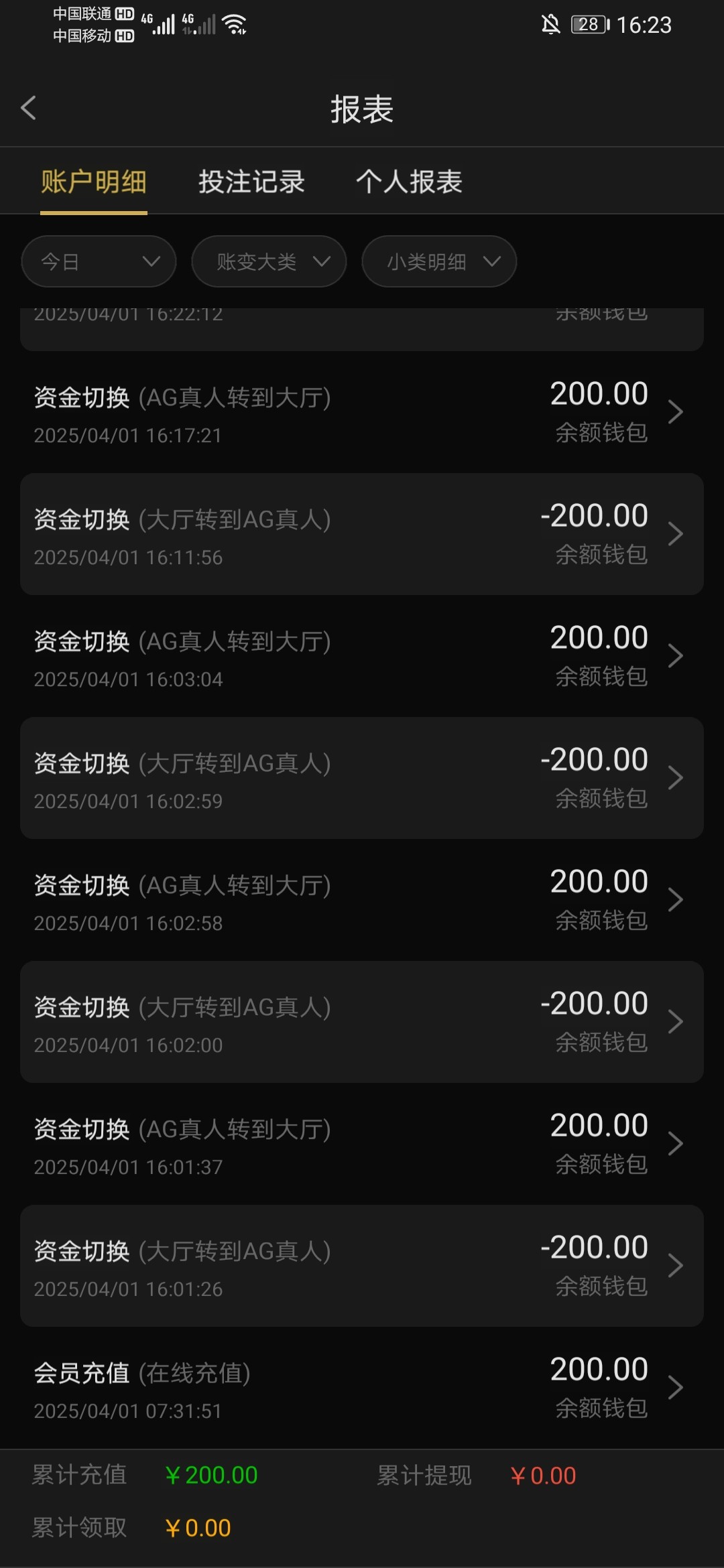View details of the 16:01:26 transfer
The image size is (724, 1568).
point(362,1266)
